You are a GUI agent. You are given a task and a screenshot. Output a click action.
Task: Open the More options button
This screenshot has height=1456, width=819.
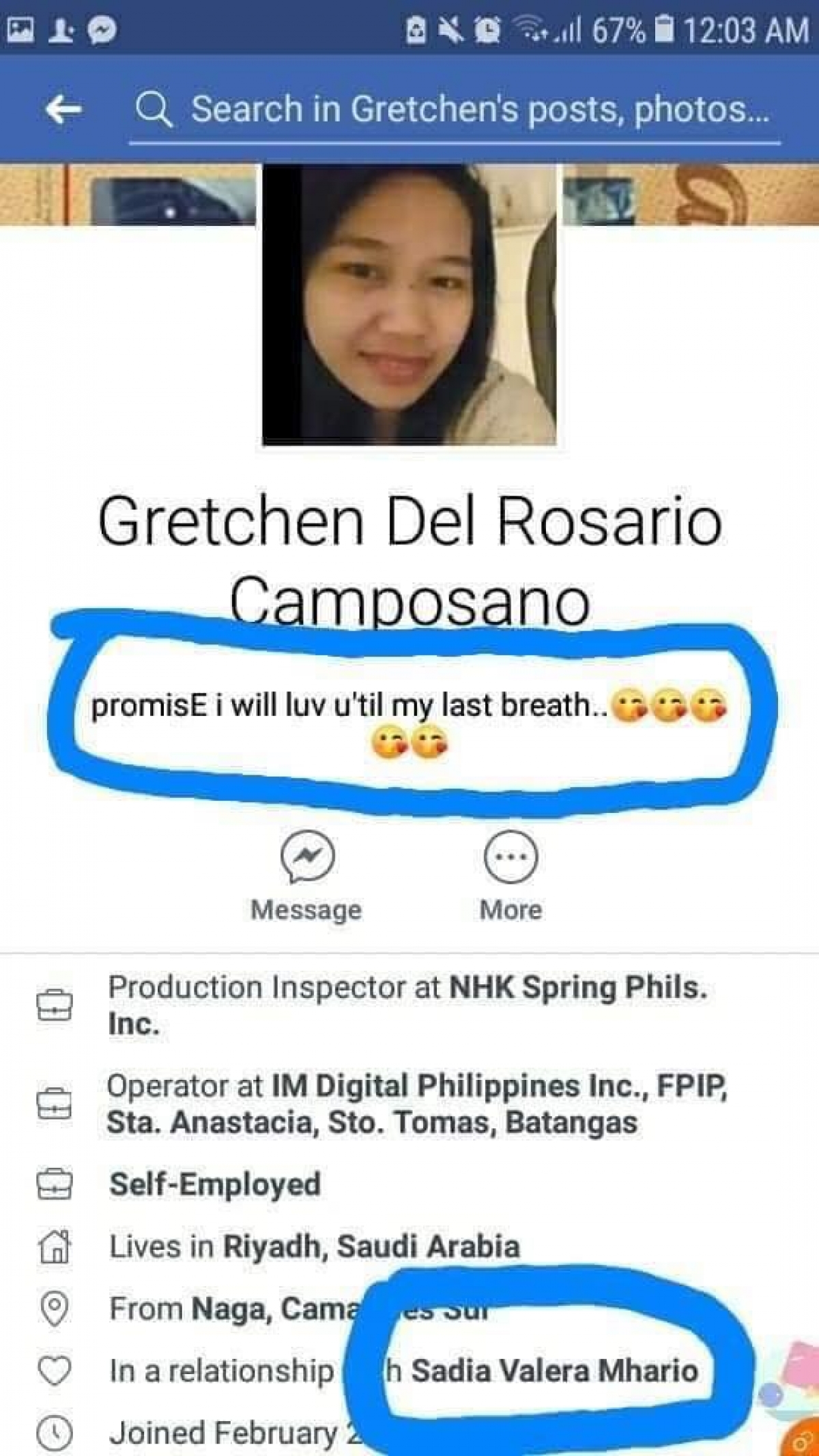tap(511, 876)
